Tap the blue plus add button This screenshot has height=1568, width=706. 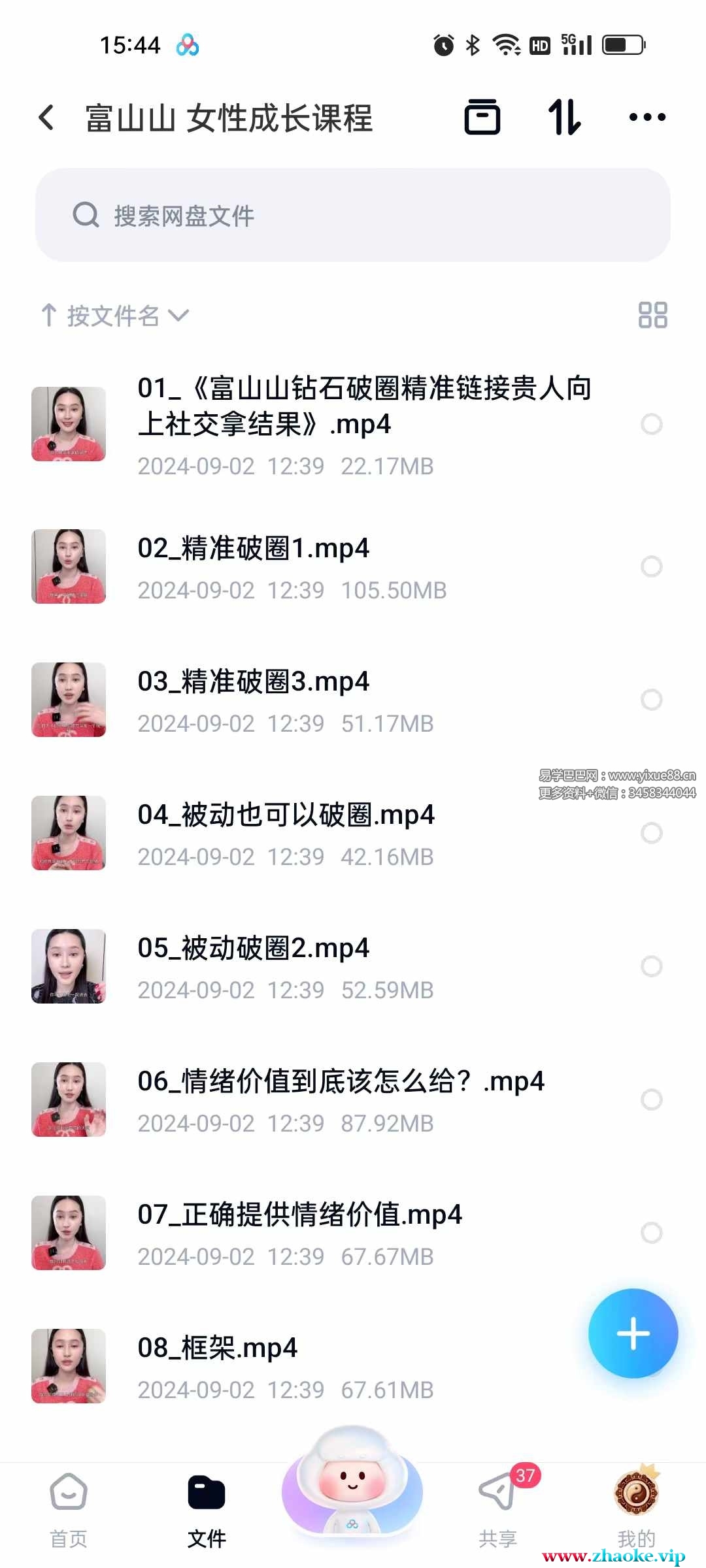click(x=633, y=1333)
